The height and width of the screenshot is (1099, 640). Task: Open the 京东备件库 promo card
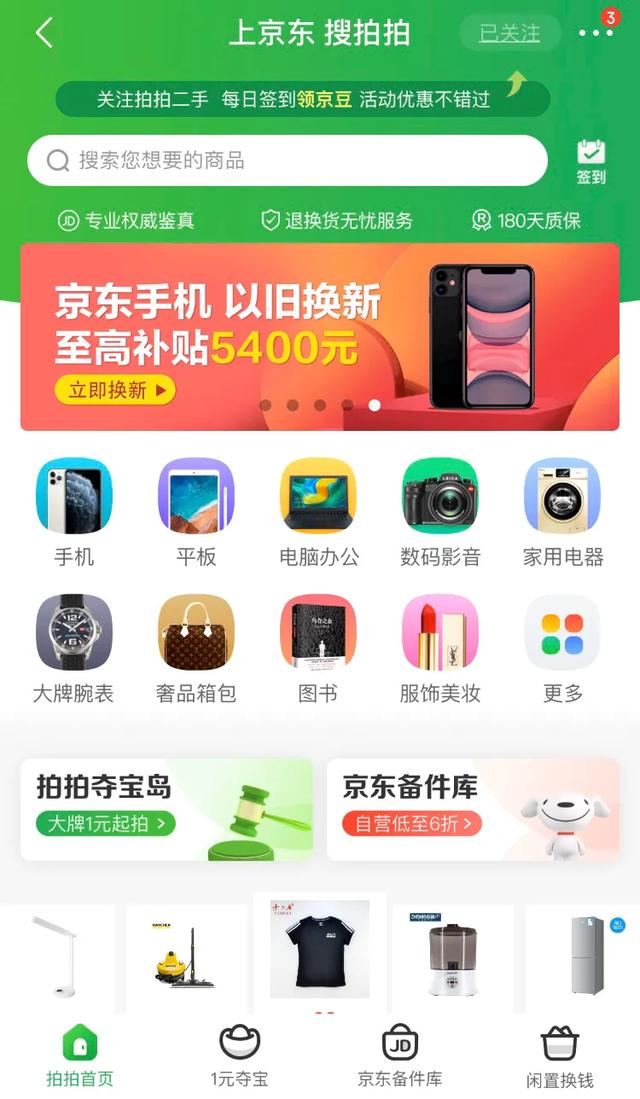pos(473,809)
